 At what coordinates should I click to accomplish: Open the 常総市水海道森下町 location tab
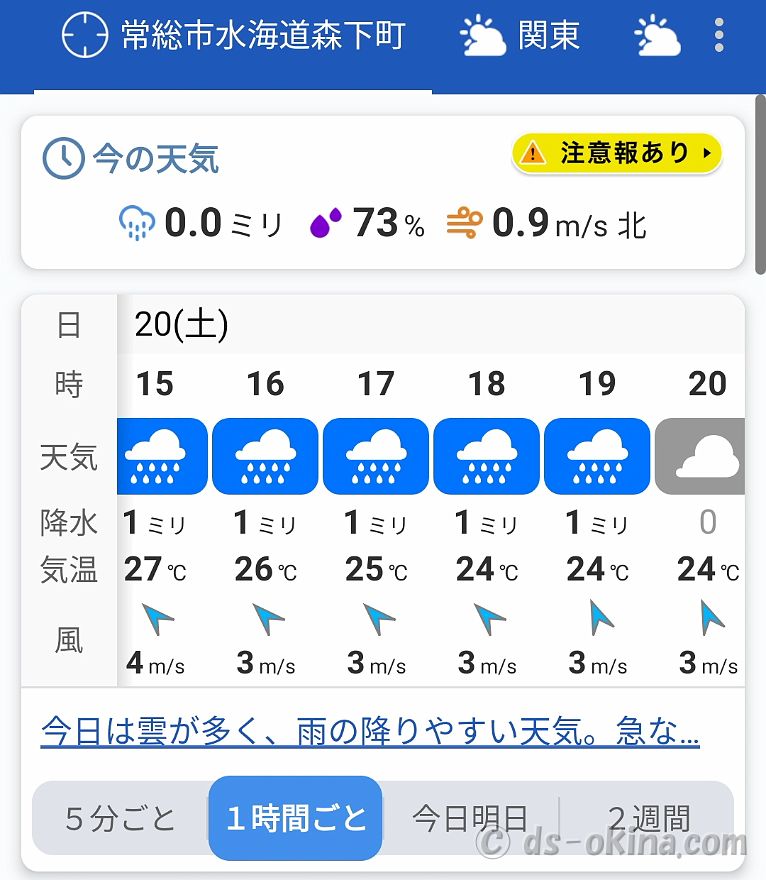point(233,37)
